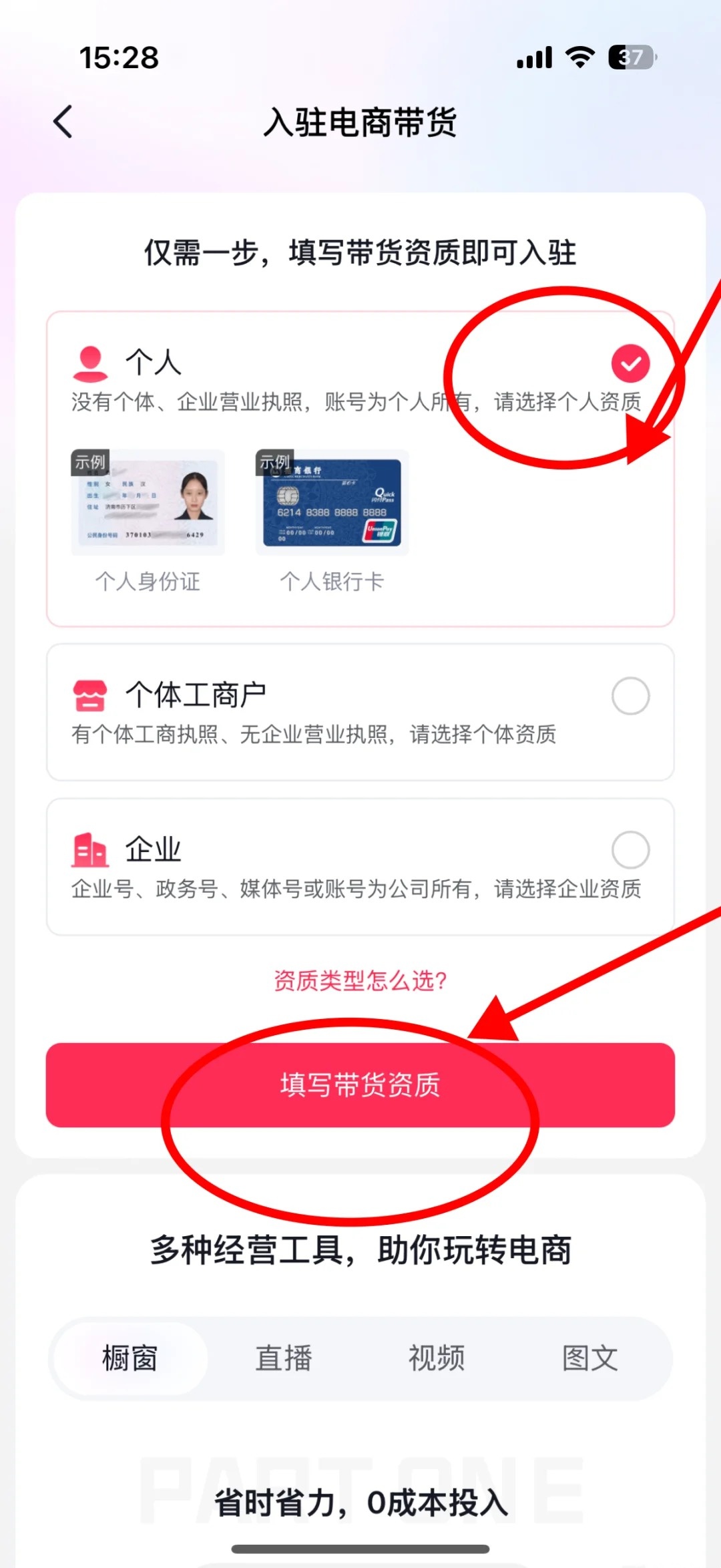Screen dimensions: 721x1568
Task: Switch to the 图文 tab
Action: [x=590, y=1358]
